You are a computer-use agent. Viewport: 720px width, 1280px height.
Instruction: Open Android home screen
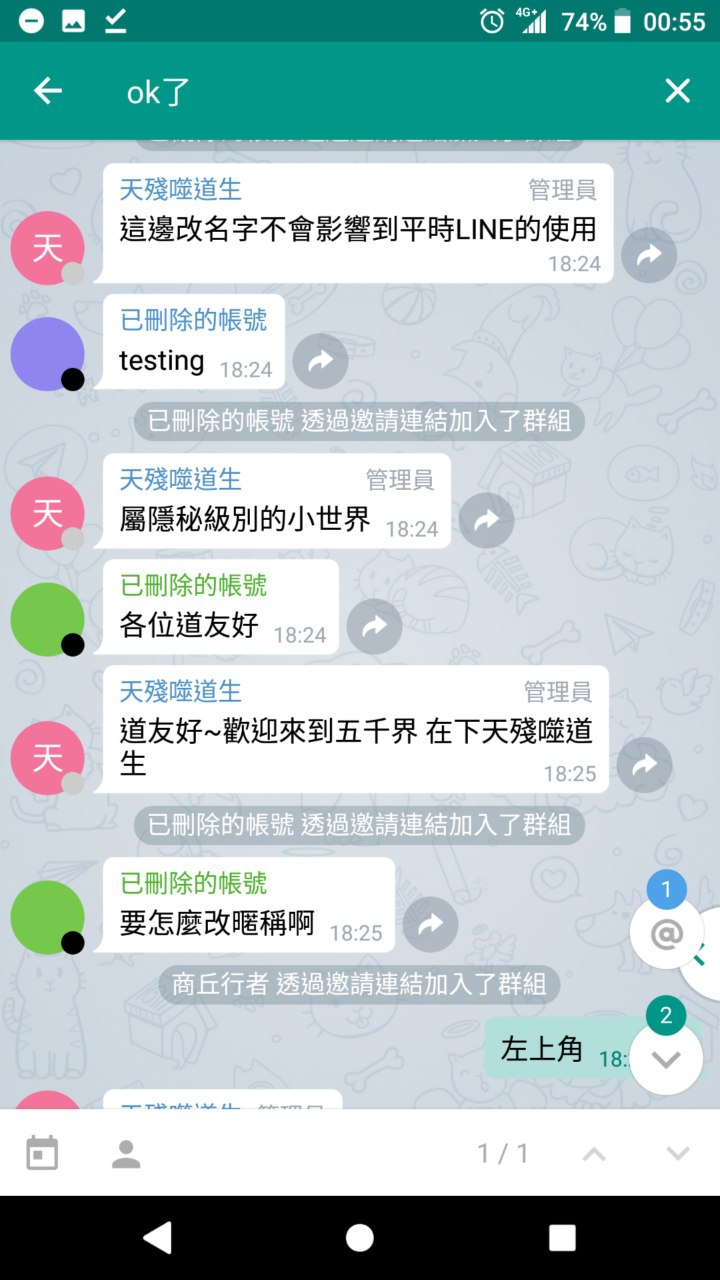[360, 1238]
